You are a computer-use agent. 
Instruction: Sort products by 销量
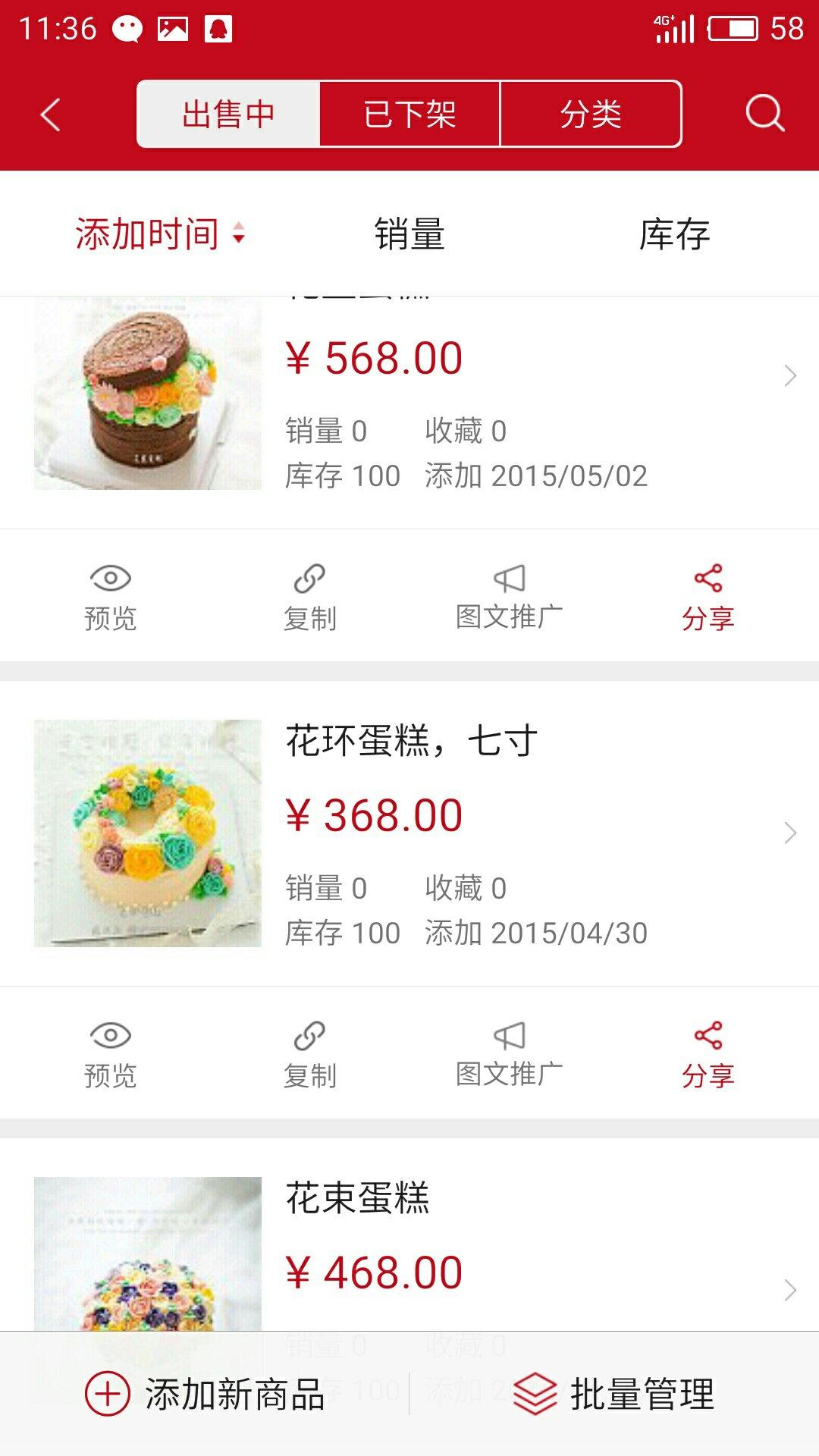(409, 234)
